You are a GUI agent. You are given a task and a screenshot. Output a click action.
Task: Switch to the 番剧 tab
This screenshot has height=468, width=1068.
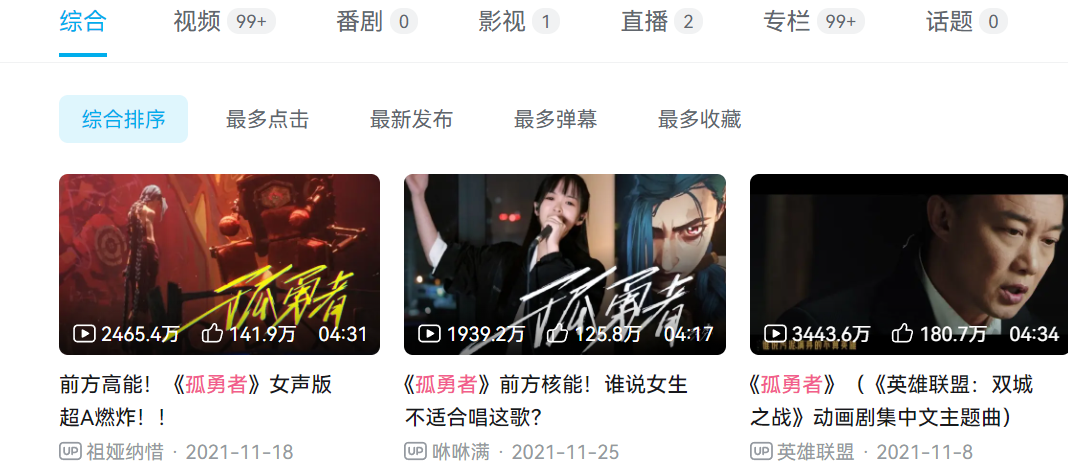(x=360, y=22)
